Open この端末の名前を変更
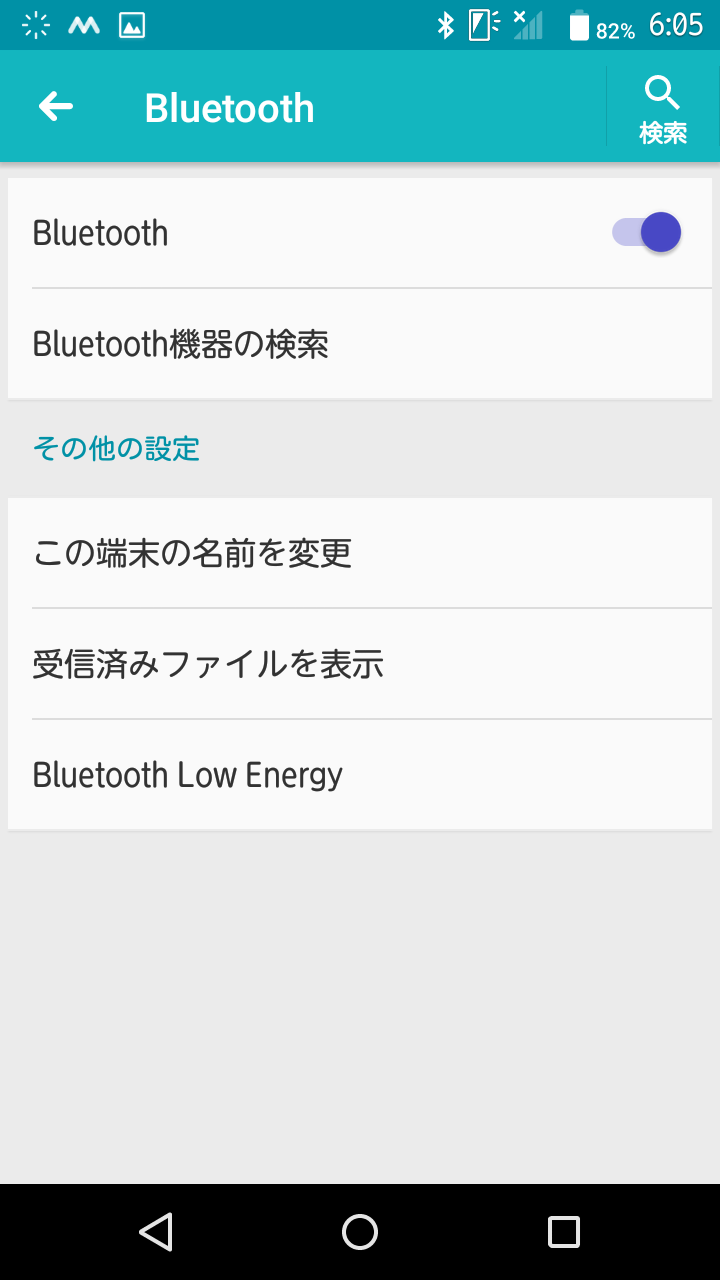The width and height of the screenshot is (720, 1280). coord(360,553)
